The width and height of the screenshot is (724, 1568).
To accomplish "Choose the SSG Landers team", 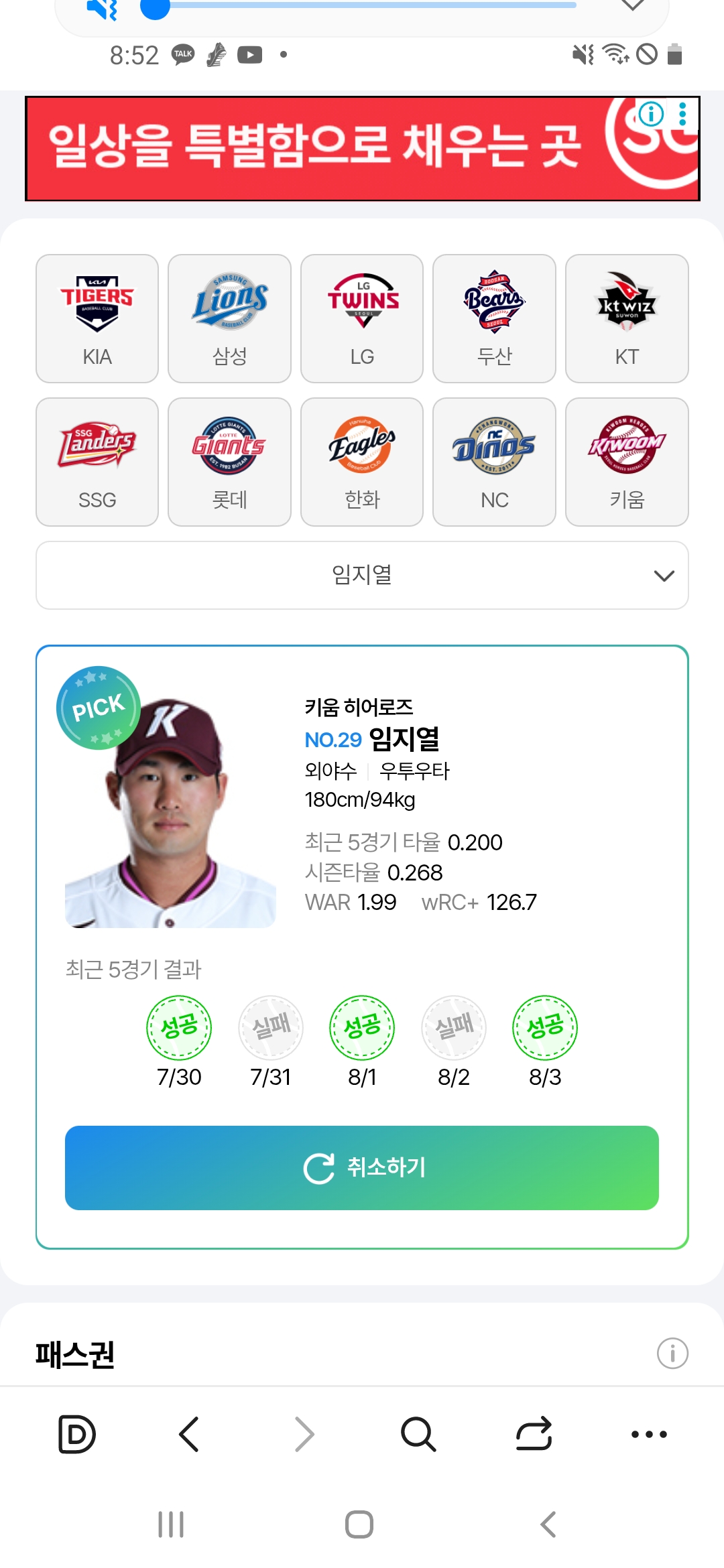I will click(97, 462).
